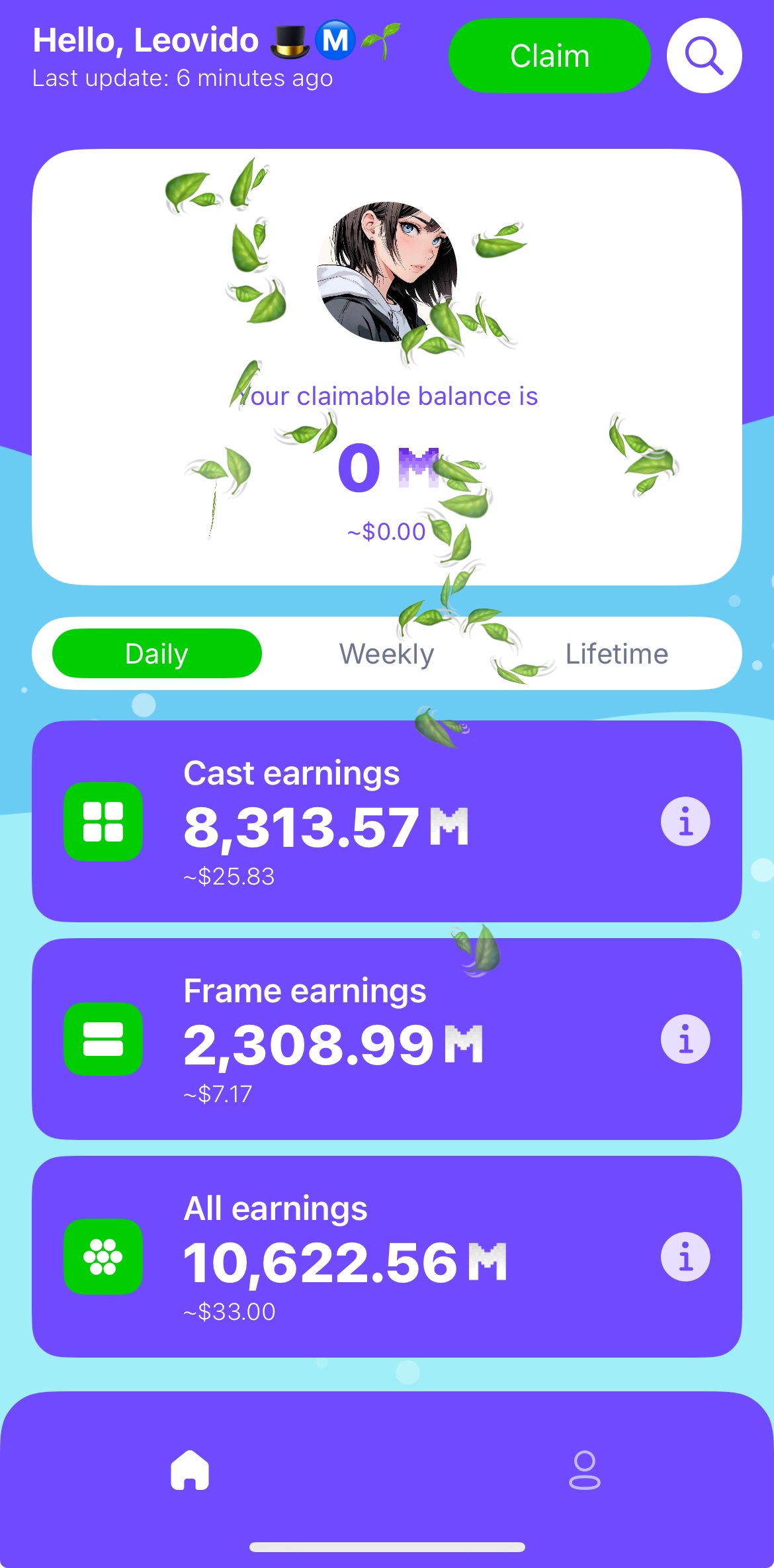Go to the Home tab
The image size is (774, 1568).
coord(190,1470)
